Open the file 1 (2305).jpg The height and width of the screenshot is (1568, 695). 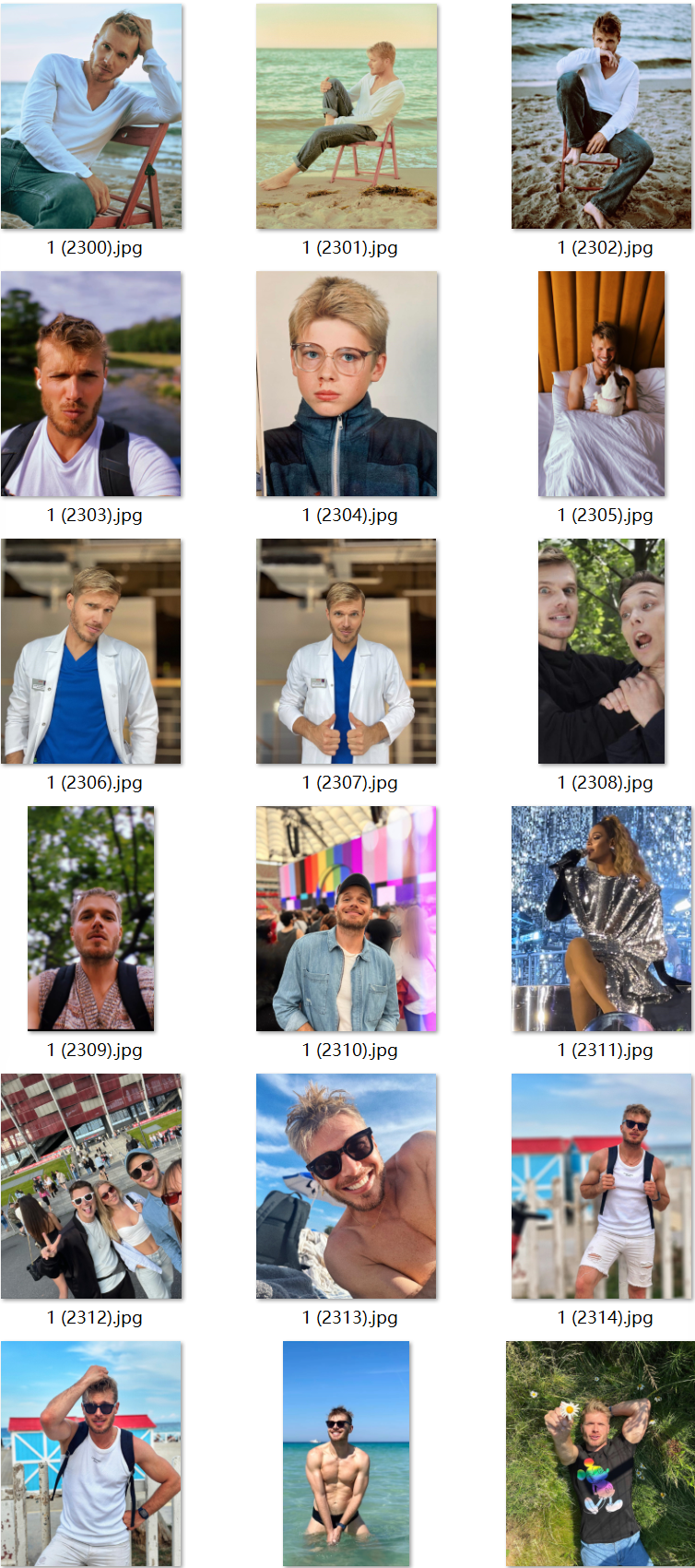pyautogui.click(x=601, y=384)
